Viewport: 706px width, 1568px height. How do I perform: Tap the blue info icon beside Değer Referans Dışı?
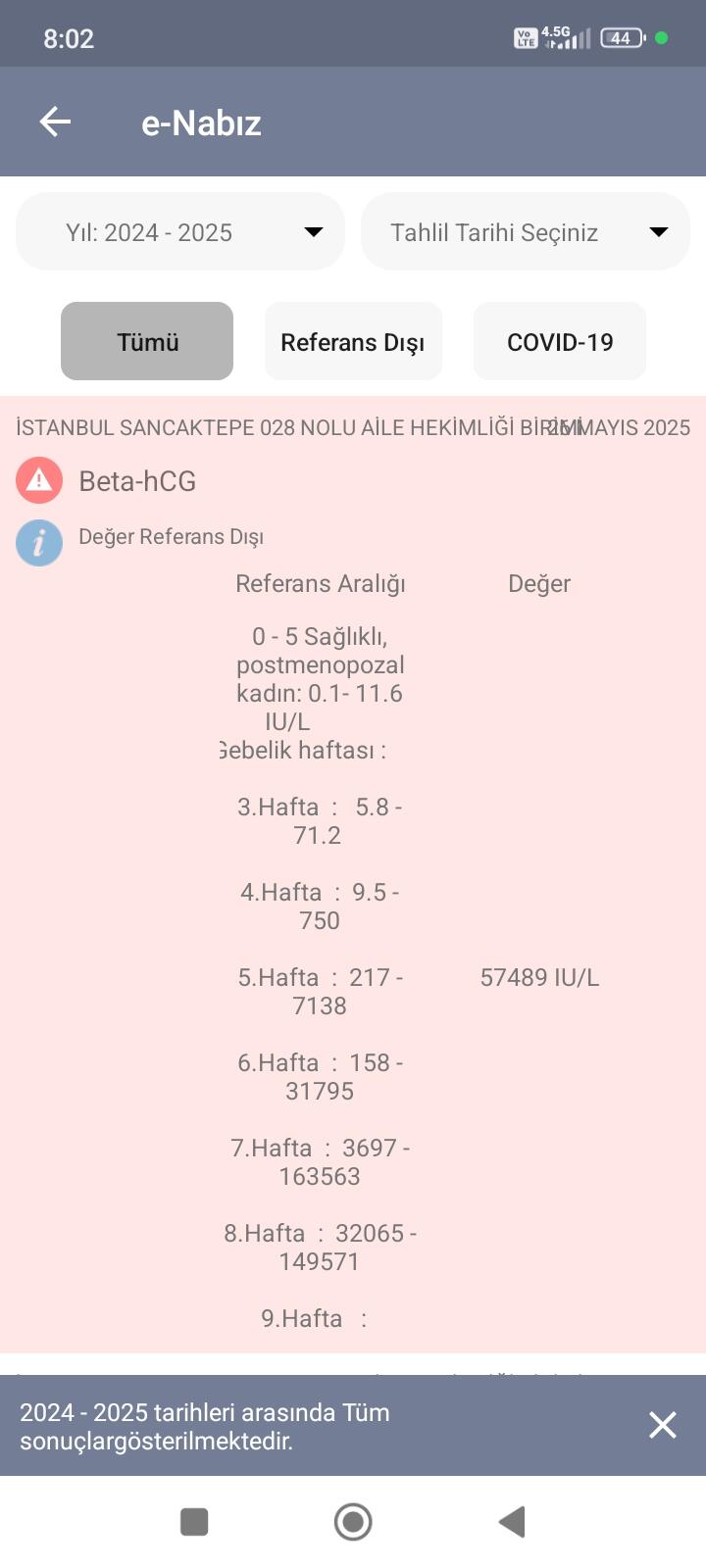[x=39, y=543]
